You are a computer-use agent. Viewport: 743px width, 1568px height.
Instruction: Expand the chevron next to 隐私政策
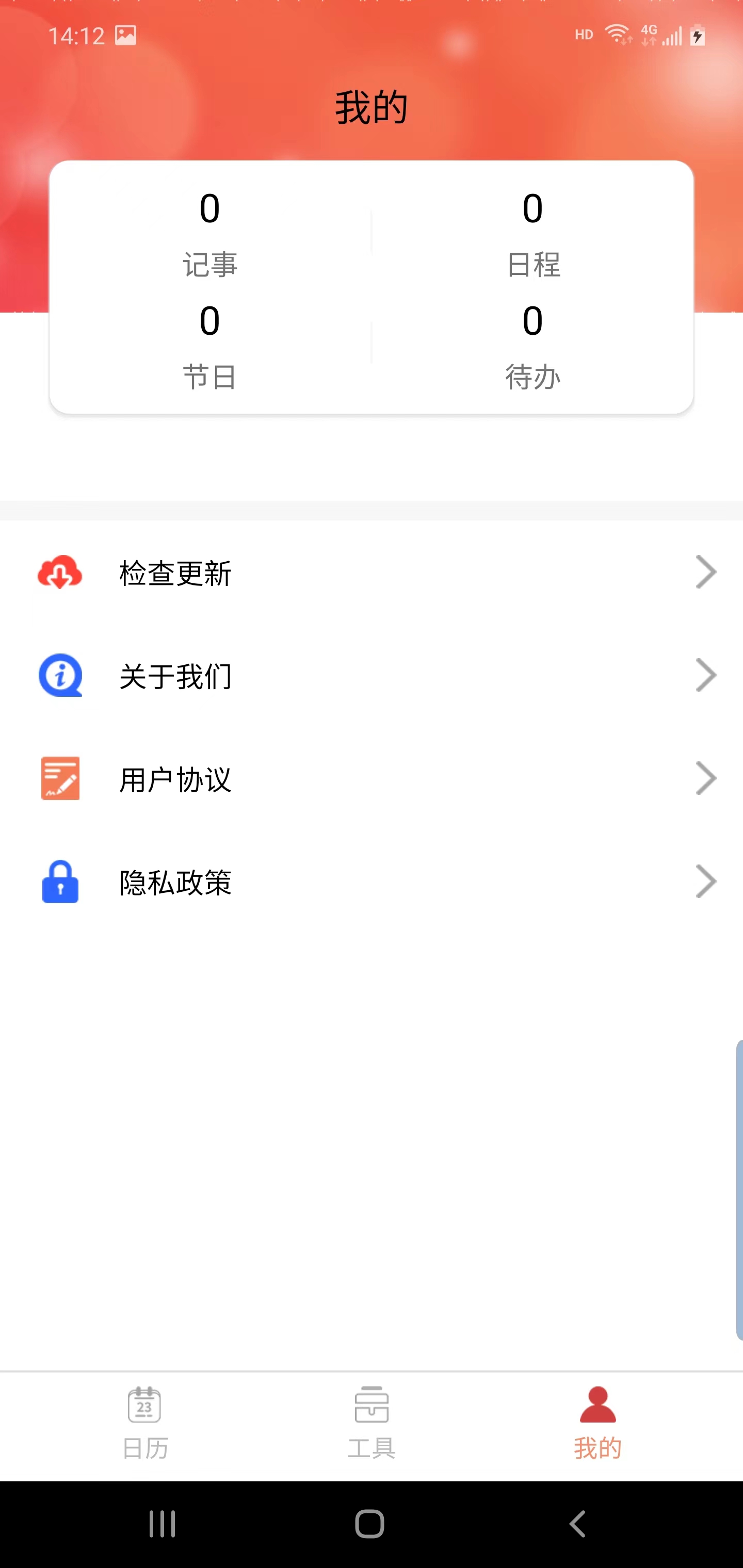click(705, 881)
